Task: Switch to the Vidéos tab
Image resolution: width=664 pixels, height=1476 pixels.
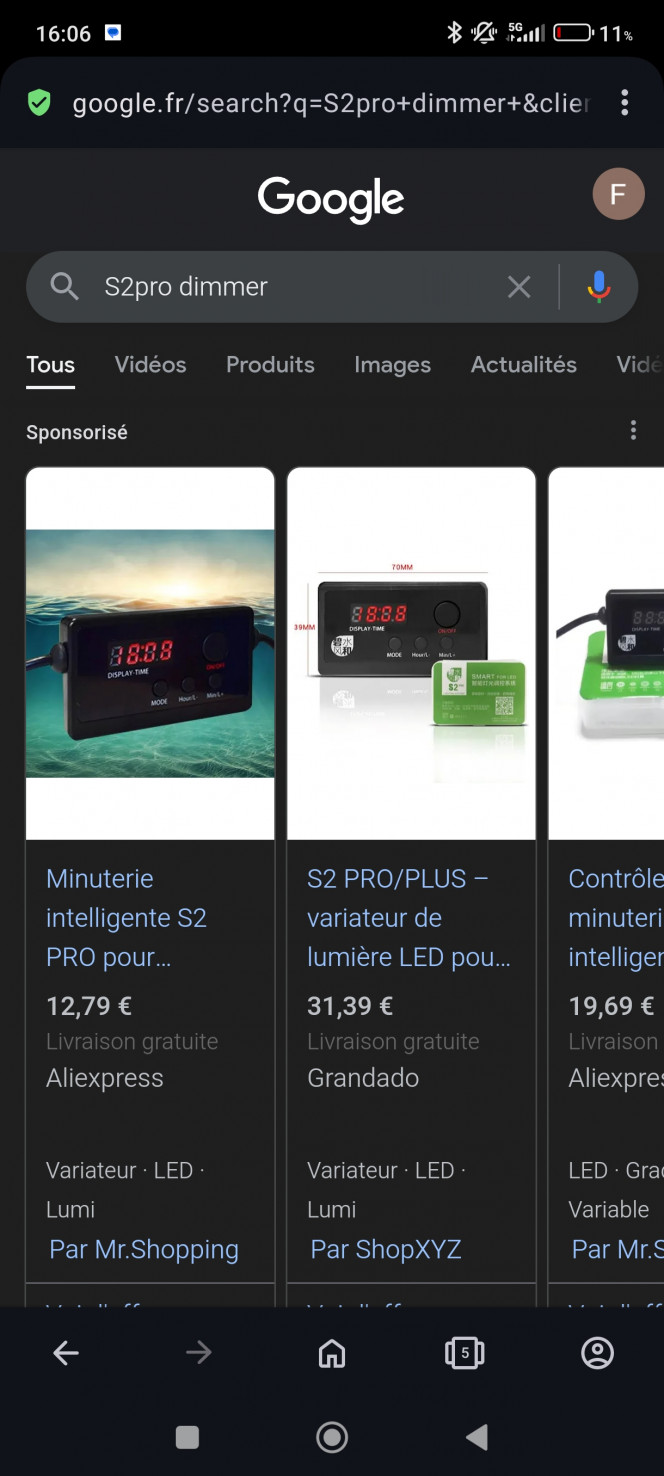Action: pyautogui.click(x=150, y=365)
